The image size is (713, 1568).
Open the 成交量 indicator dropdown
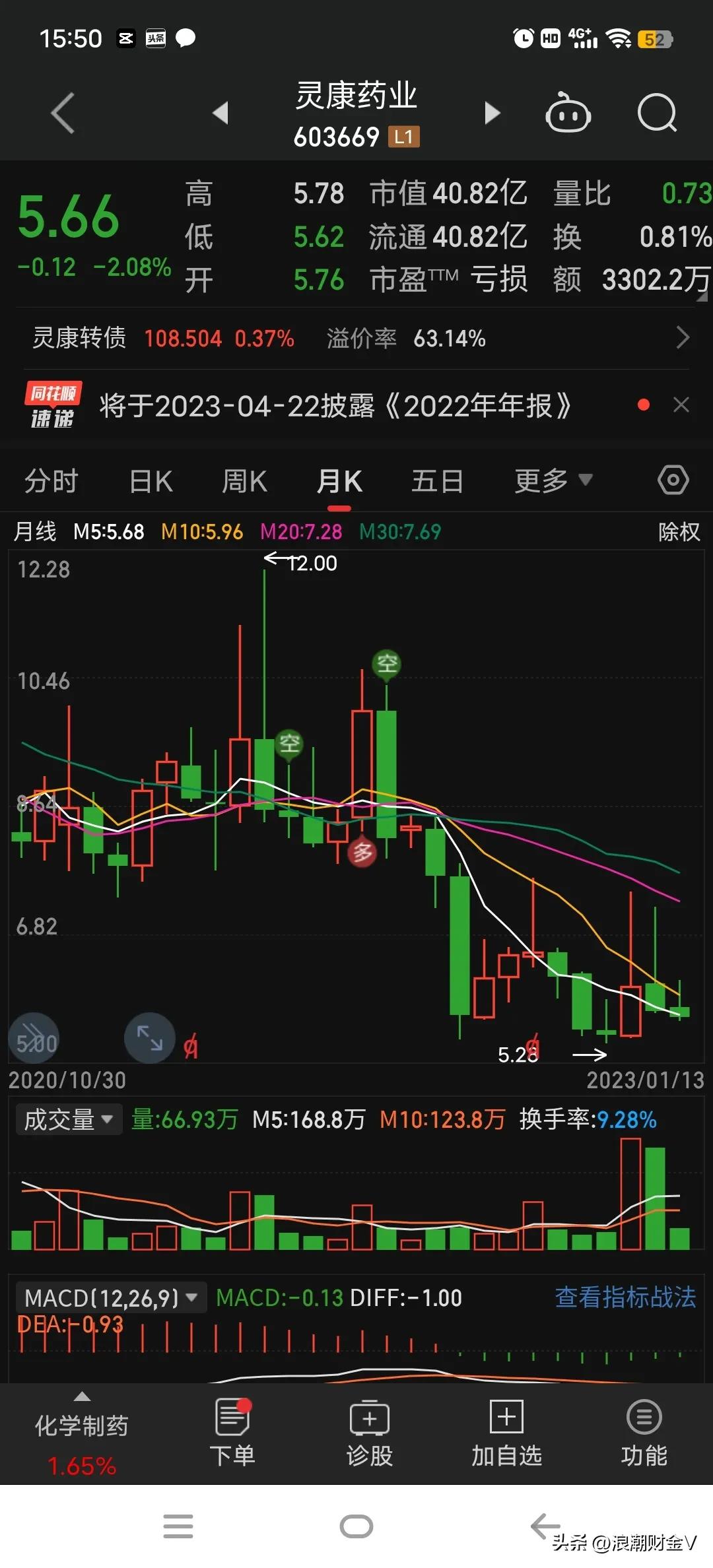point(68,1119)
